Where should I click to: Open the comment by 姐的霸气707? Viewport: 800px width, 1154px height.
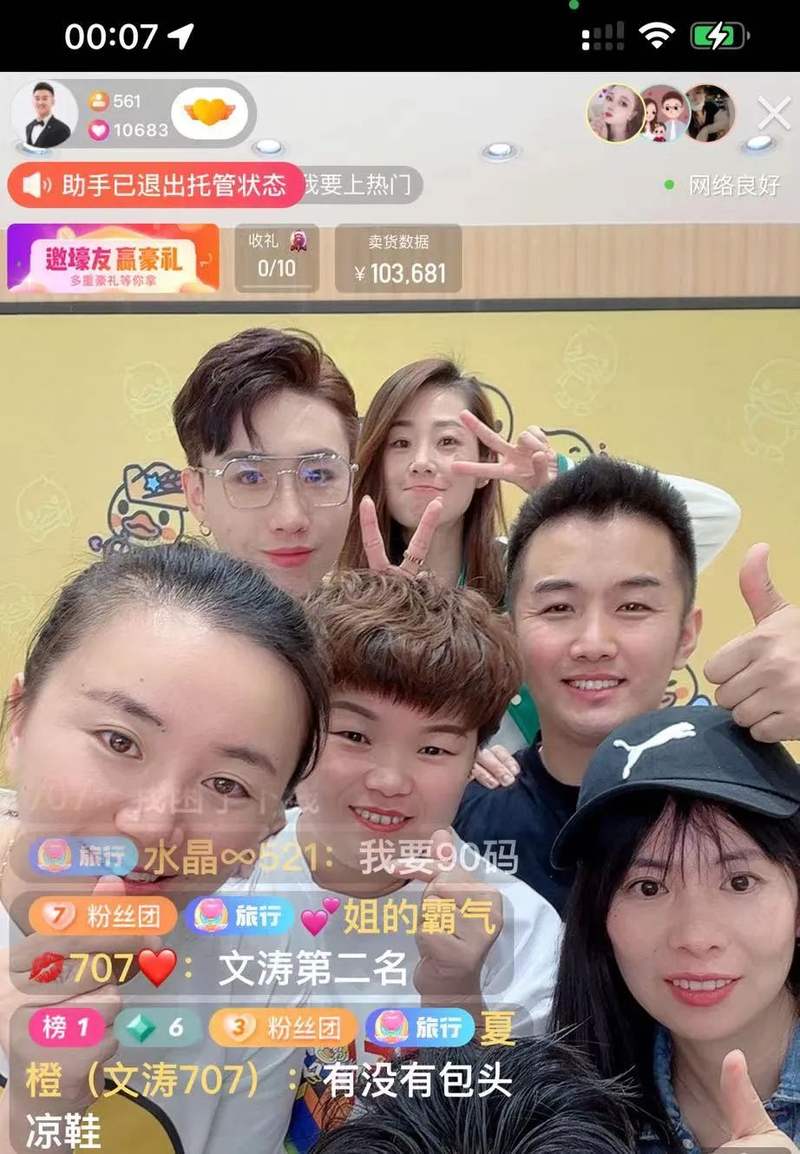[262, 942]
